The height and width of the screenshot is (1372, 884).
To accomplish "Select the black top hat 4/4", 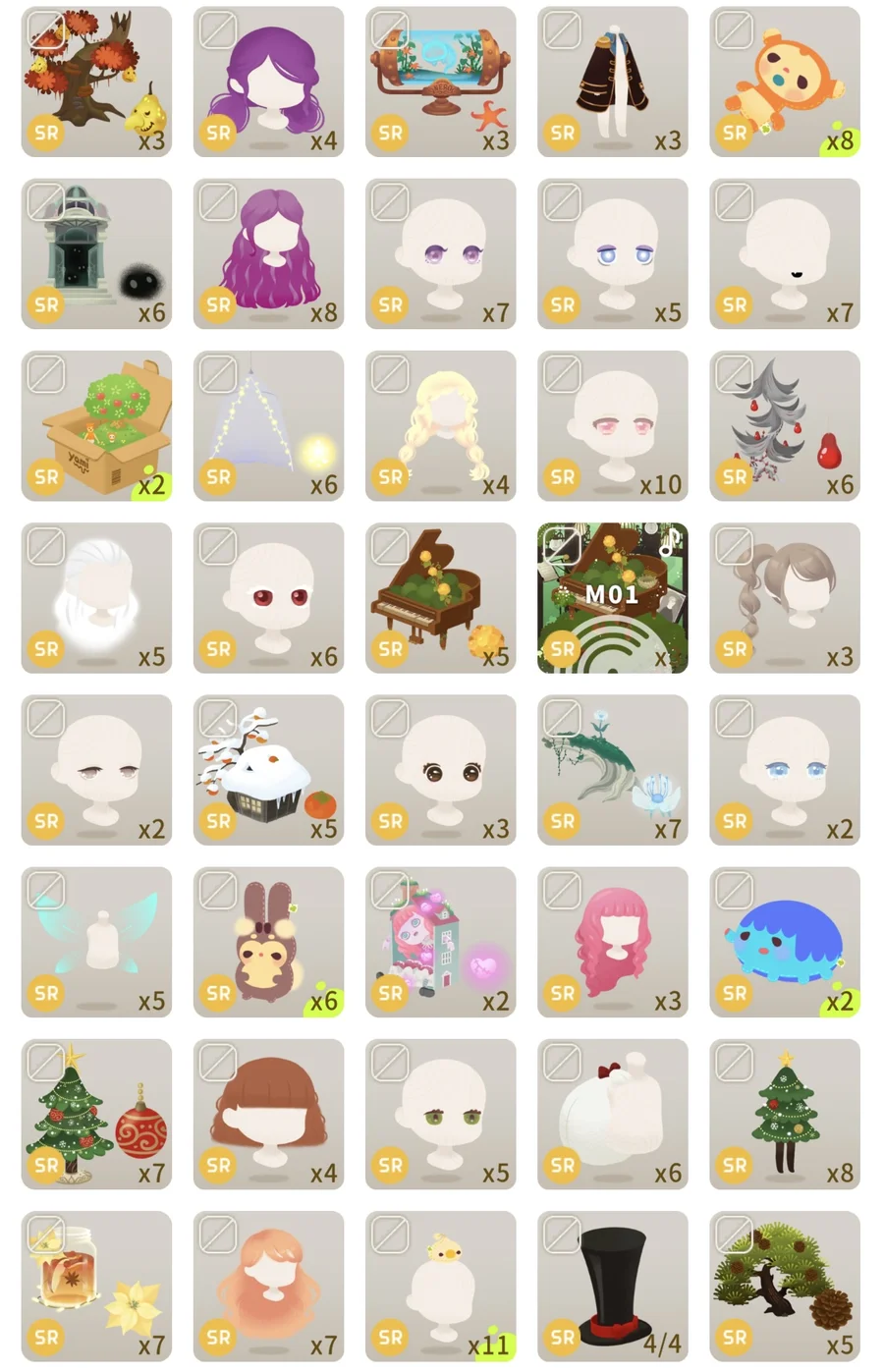I will (612, 1287).
